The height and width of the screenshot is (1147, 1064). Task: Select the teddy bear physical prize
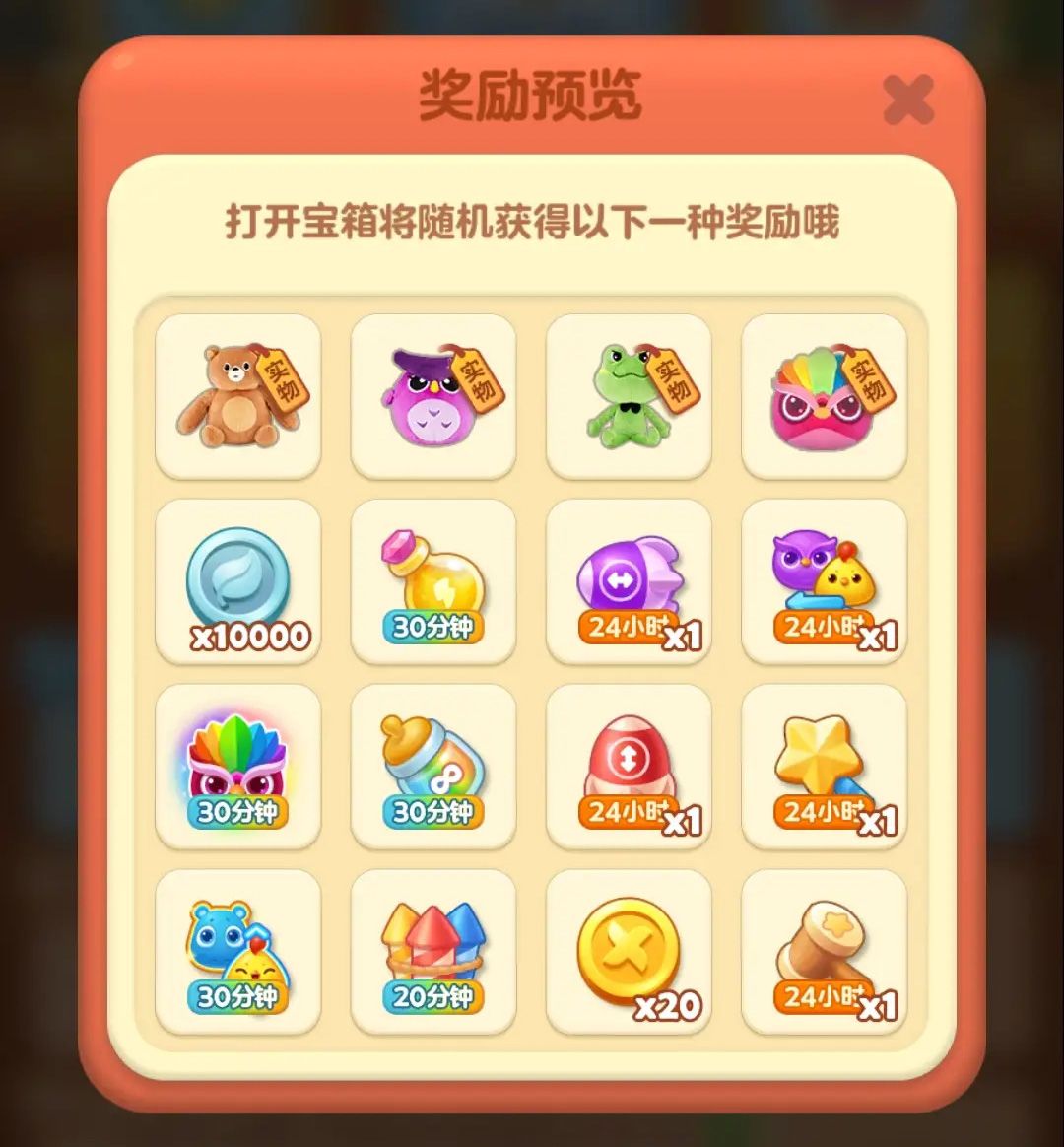(x=239, y=397)
